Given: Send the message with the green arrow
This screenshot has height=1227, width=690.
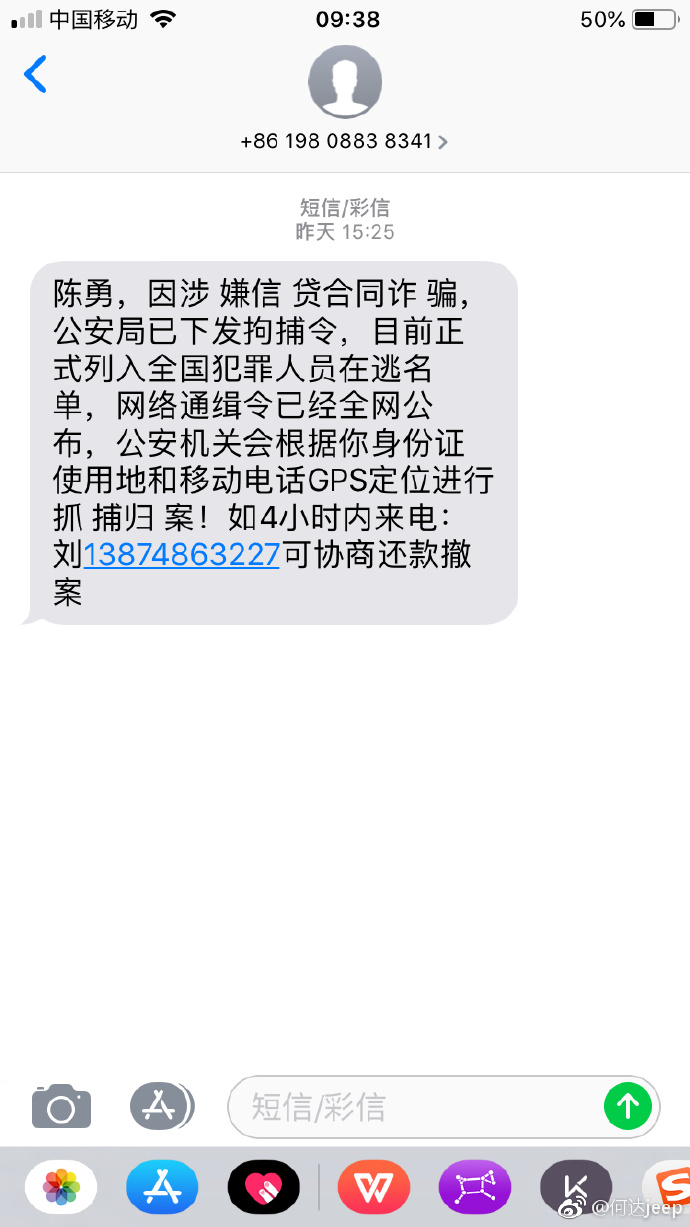Looking at the screenshot, I should pos(628,1106).
